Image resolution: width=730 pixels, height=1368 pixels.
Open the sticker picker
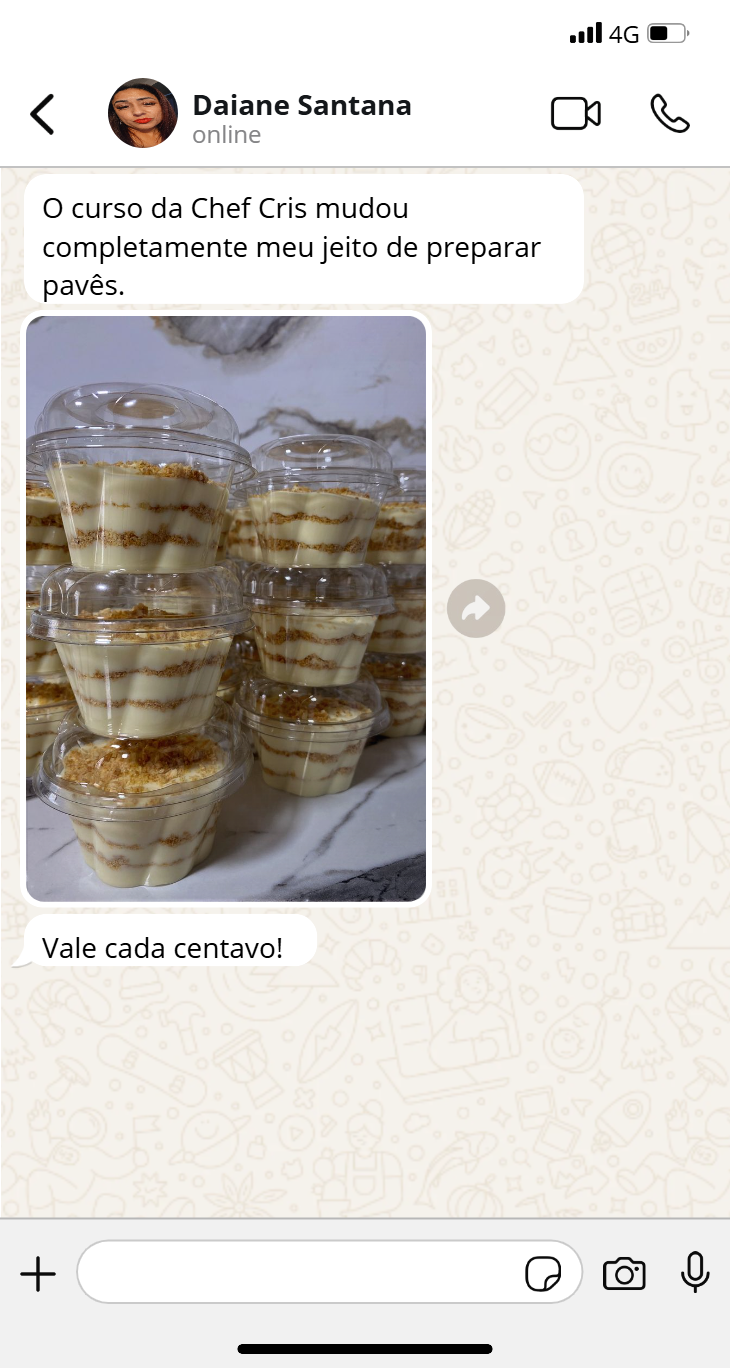(543, 1274)
